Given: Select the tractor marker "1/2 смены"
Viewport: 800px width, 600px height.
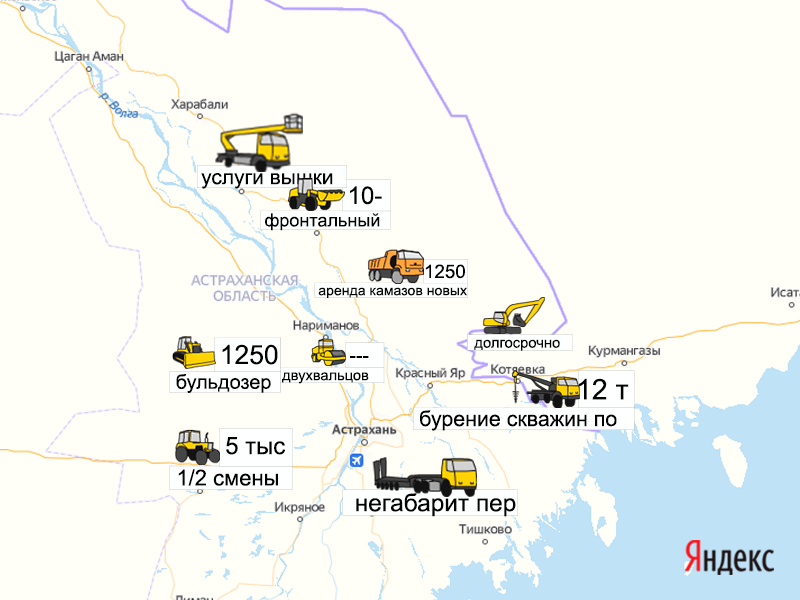Looking at the screenshot, I should click(x=195, y=446).
